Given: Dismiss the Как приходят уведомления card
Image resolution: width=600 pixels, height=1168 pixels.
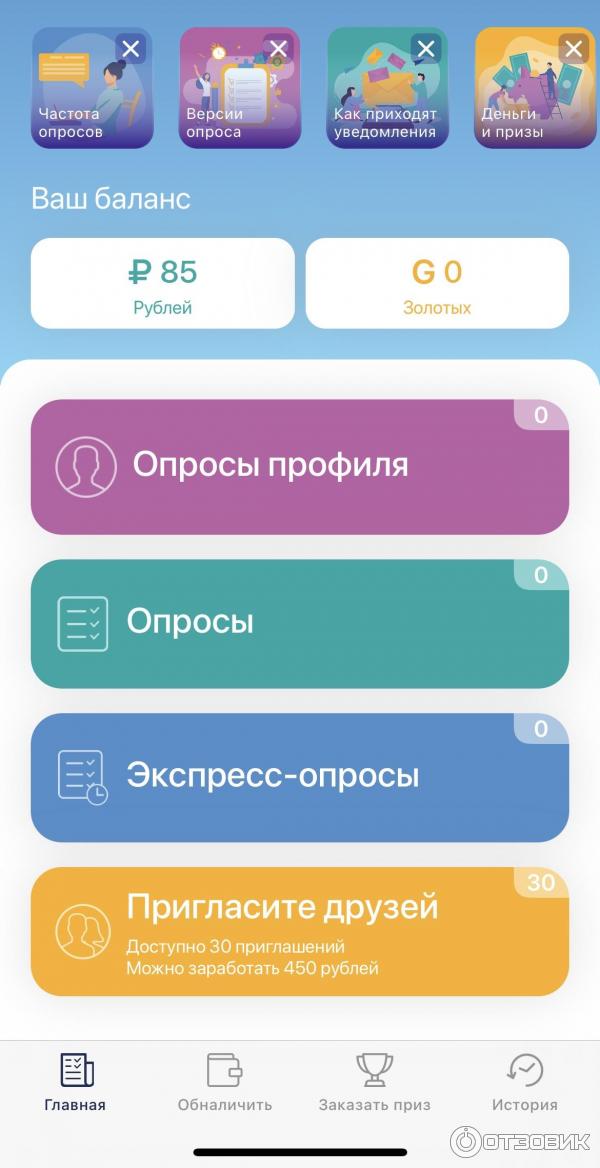Looking at the screenshot, I should tap(426, 48).
